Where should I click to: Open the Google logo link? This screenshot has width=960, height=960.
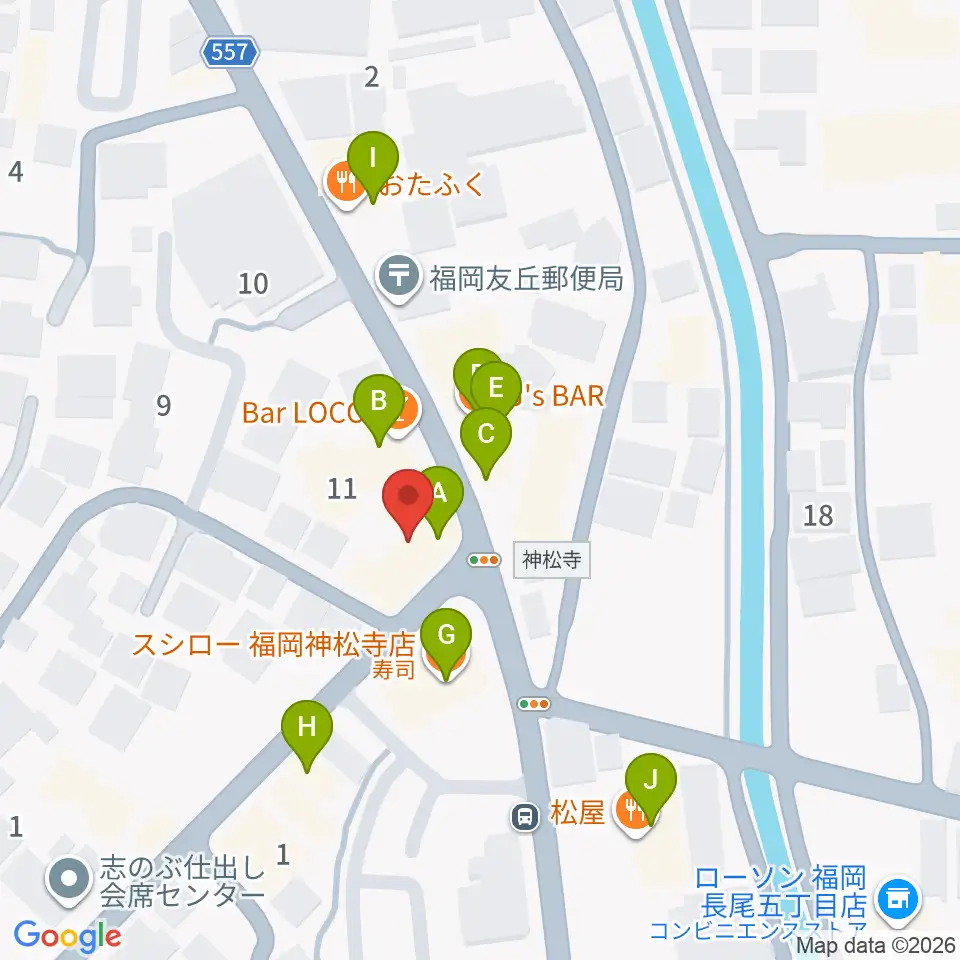point(67,937)
